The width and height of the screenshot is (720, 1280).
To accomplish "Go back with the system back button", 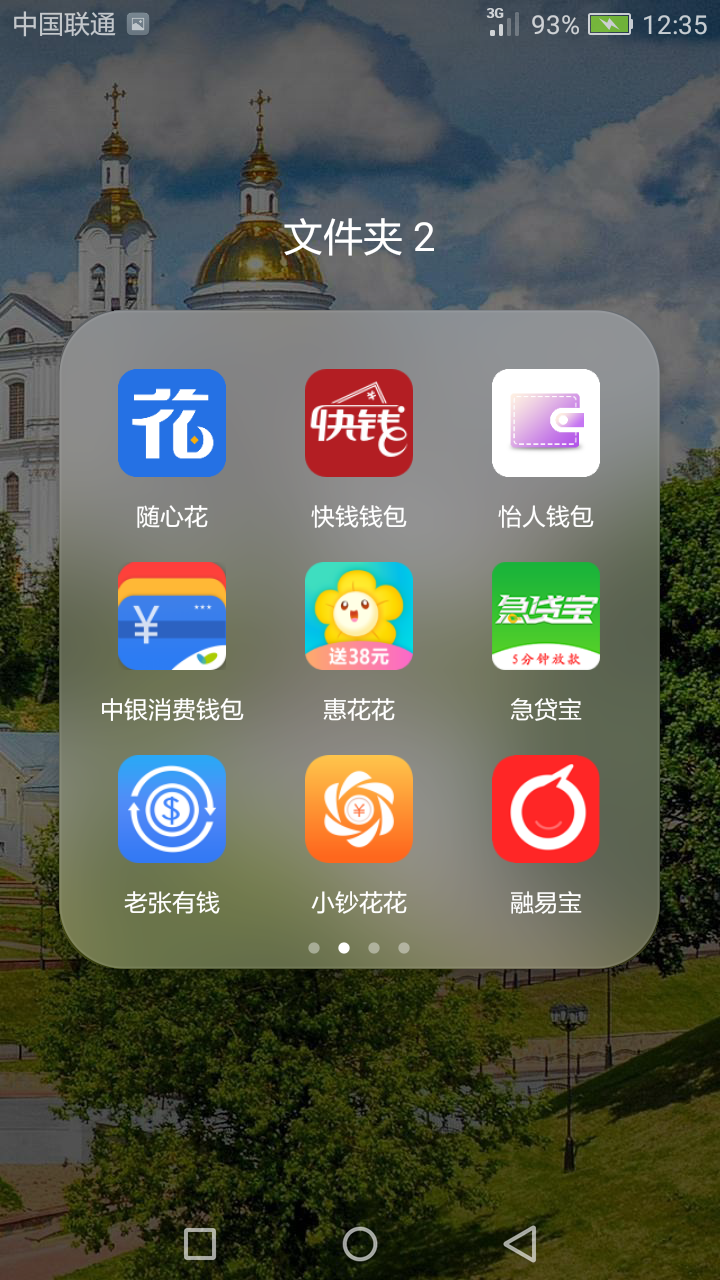I will point(520,1244).
